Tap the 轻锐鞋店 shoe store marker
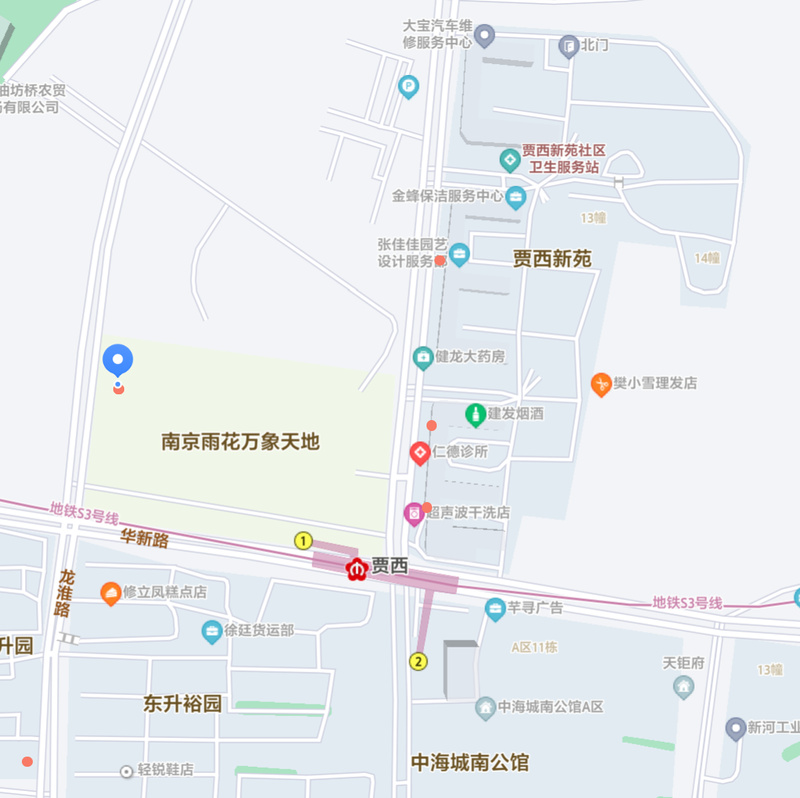This screenshot has width=800, height=798. 126,771
